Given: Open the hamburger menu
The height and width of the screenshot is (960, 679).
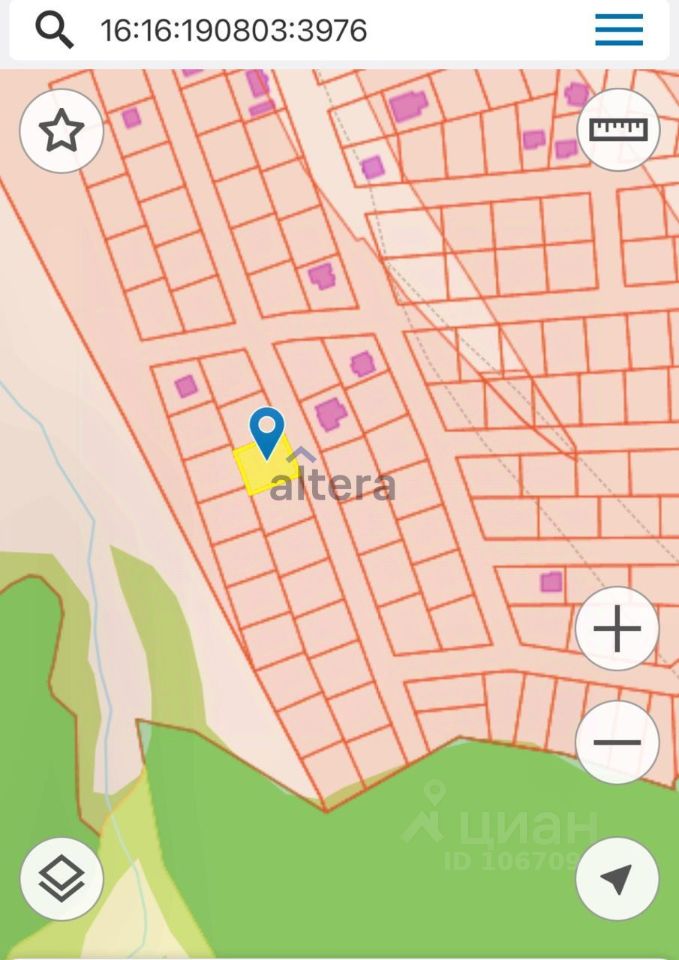Looking at the screenshot, I should [619, 30].
